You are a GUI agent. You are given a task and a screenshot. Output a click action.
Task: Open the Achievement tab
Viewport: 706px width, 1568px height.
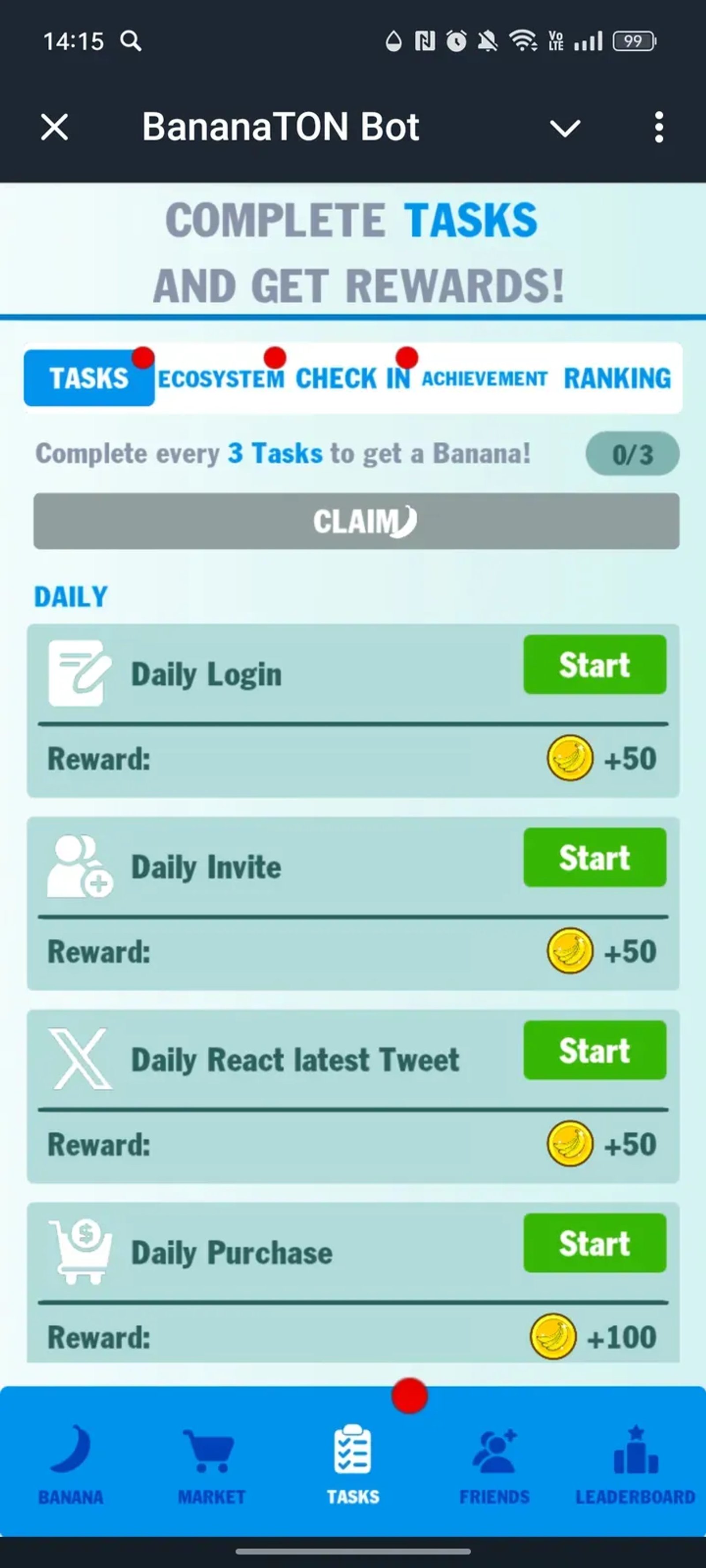(484, 379)
